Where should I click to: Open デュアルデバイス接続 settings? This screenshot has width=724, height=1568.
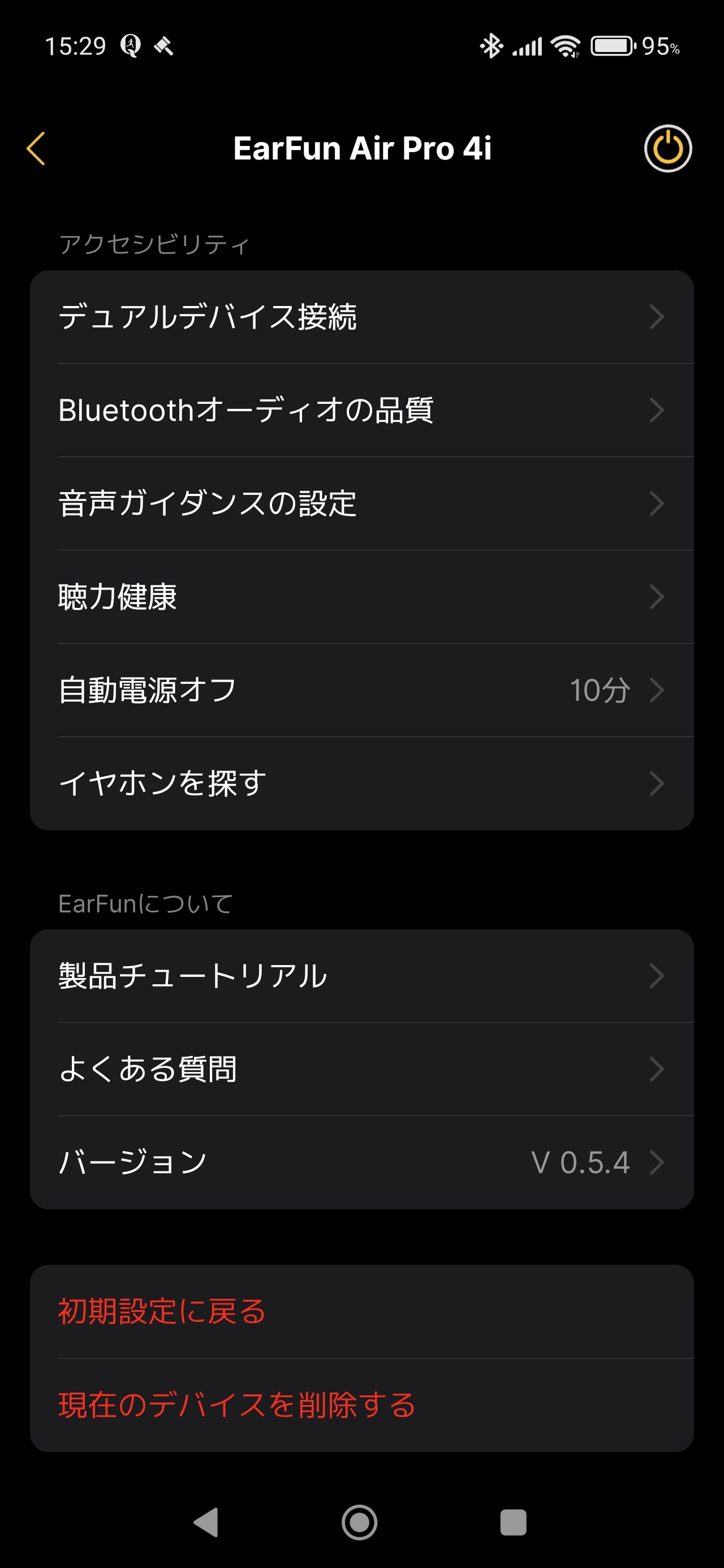coord(361,317)
